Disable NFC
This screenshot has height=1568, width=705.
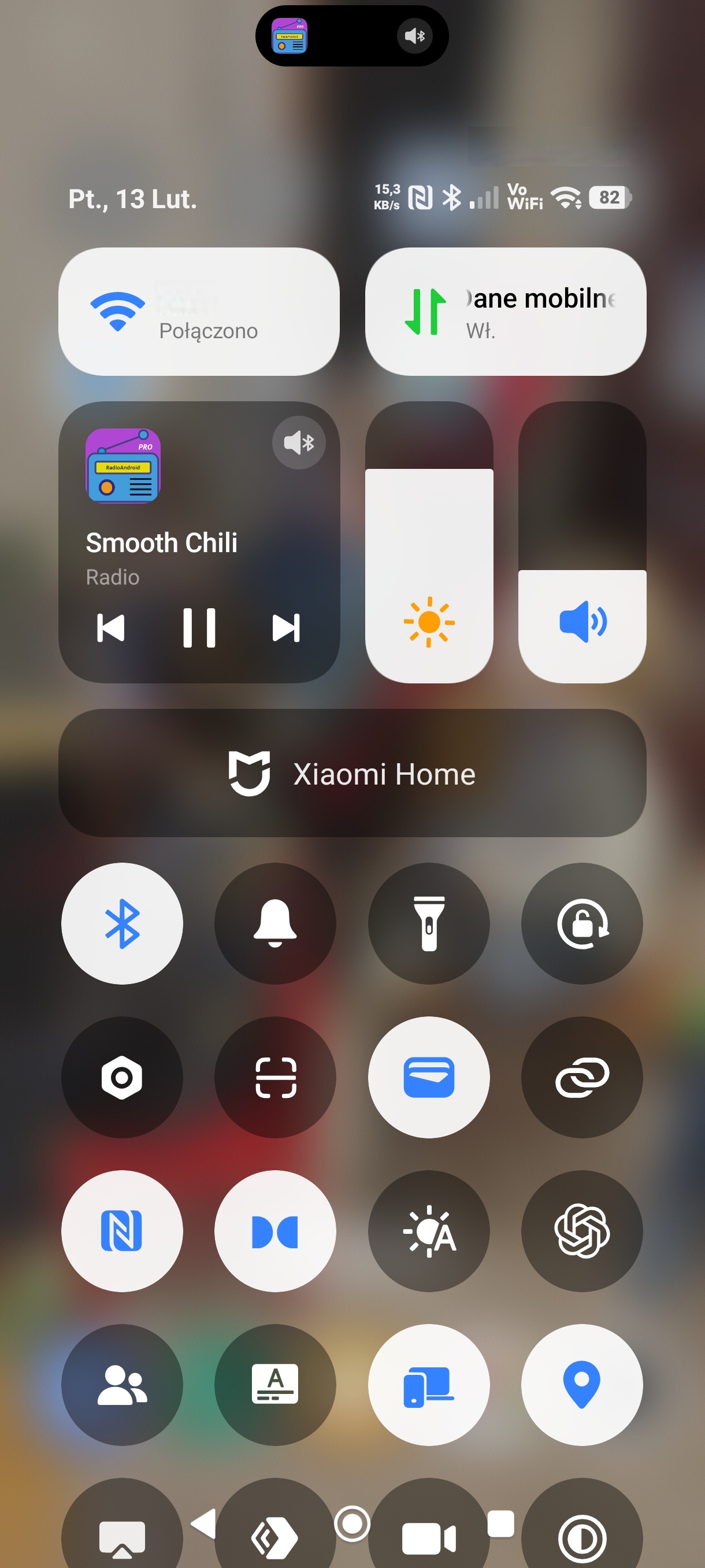coord(122,1231)
